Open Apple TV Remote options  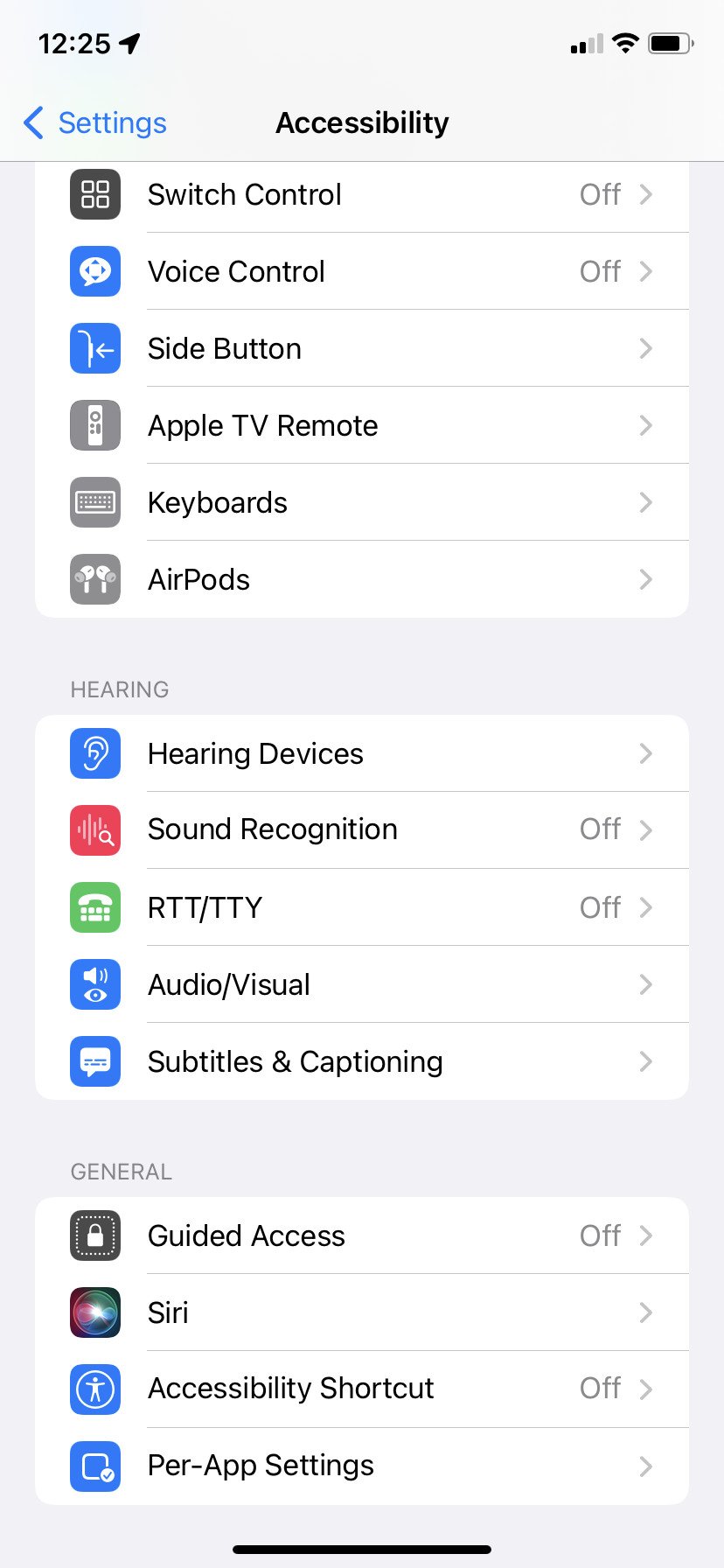coord(362,425)
